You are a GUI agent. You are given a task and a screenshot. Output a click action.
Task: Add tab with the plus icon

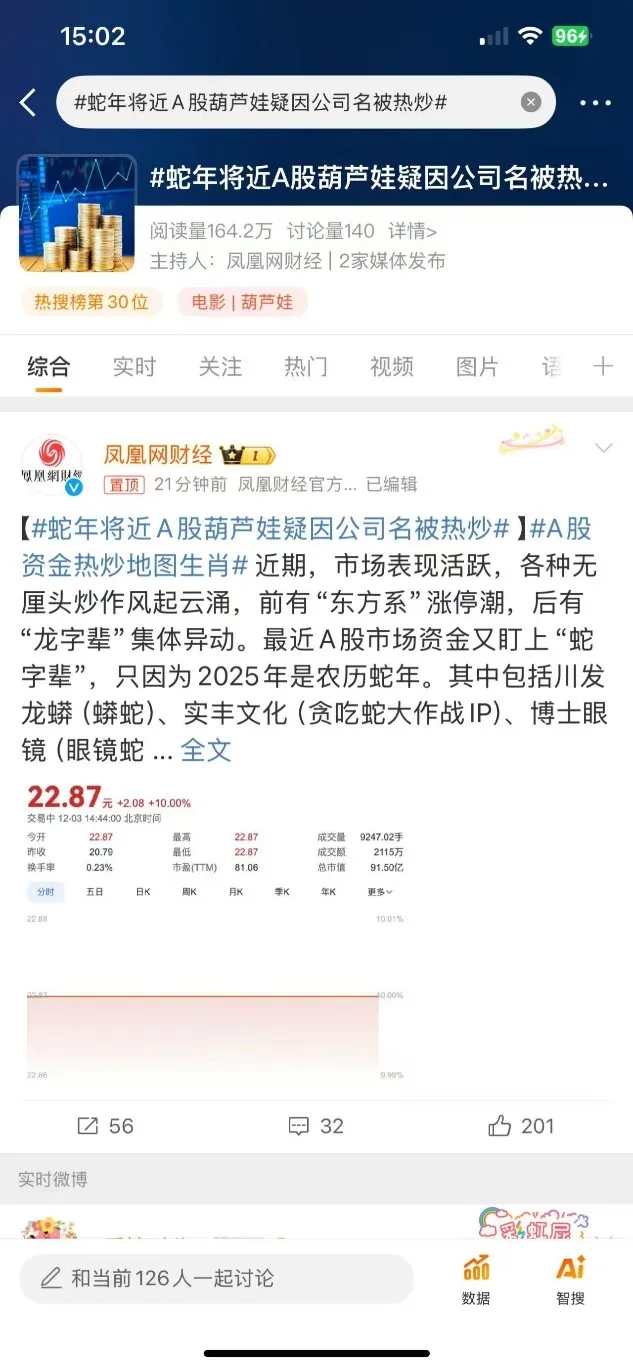[x=602, y=367]
